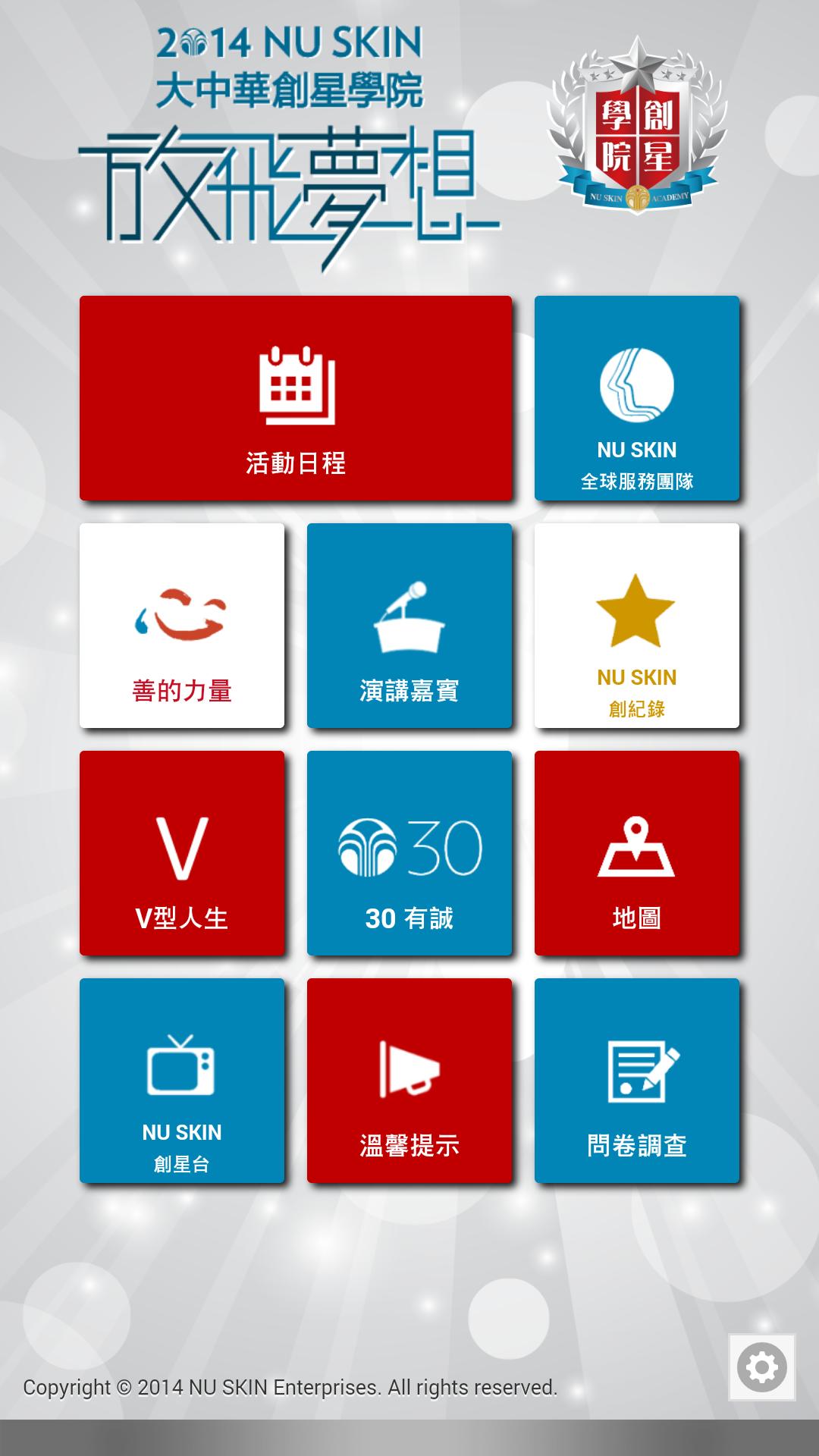
Task: Watch NU SKIN 創星台 channel
Action: point(182,1081)
